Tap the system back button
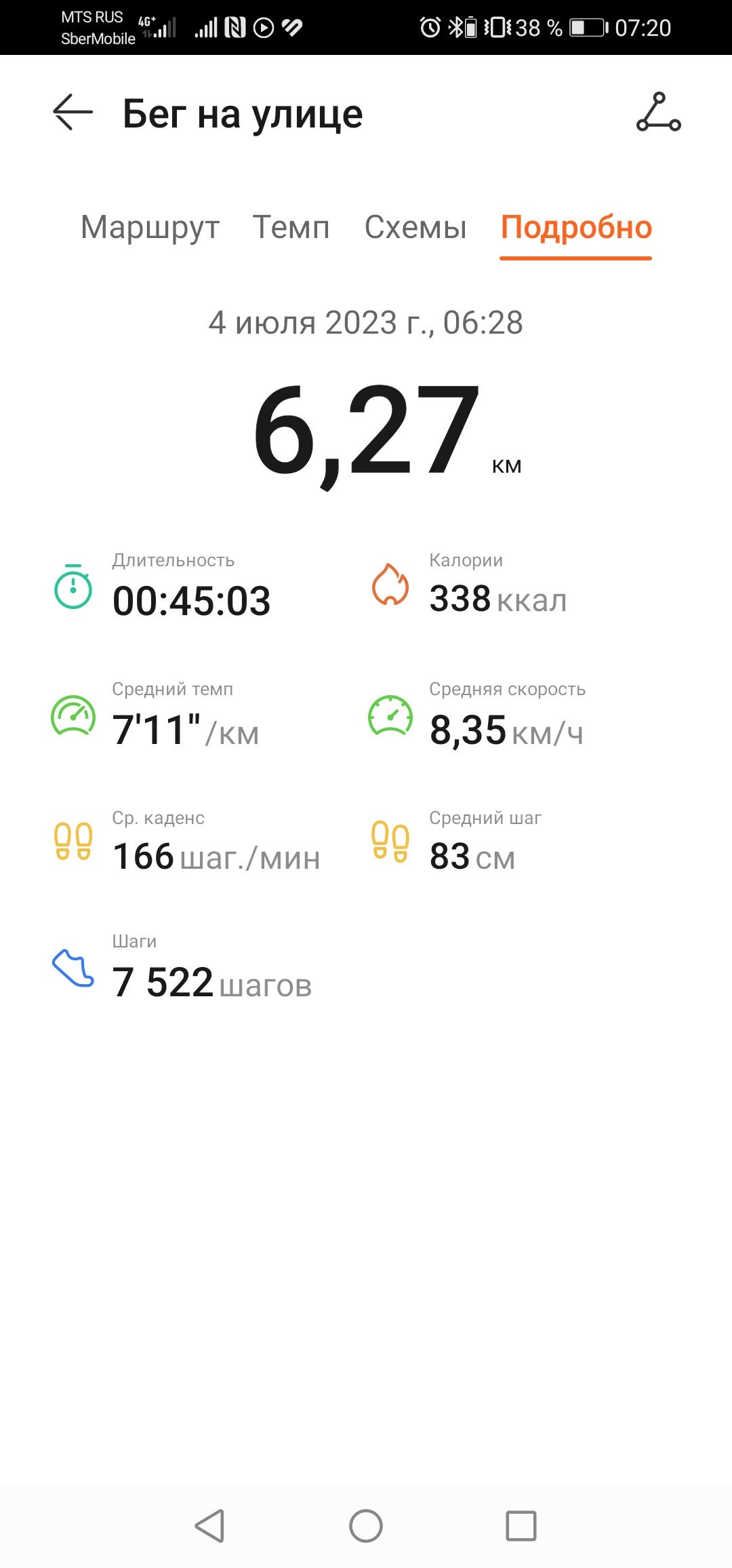 (209, 1526)
